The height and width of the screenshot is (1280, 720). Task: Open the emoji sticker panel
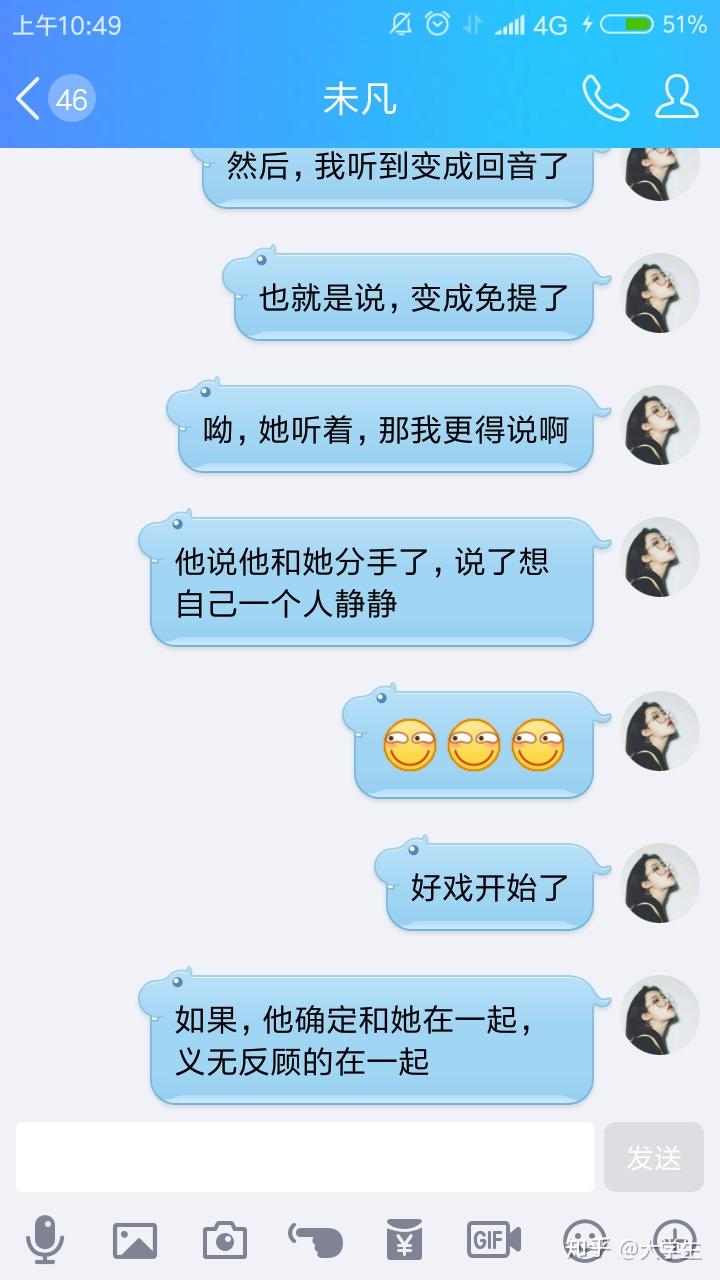tap(585, 1240)
